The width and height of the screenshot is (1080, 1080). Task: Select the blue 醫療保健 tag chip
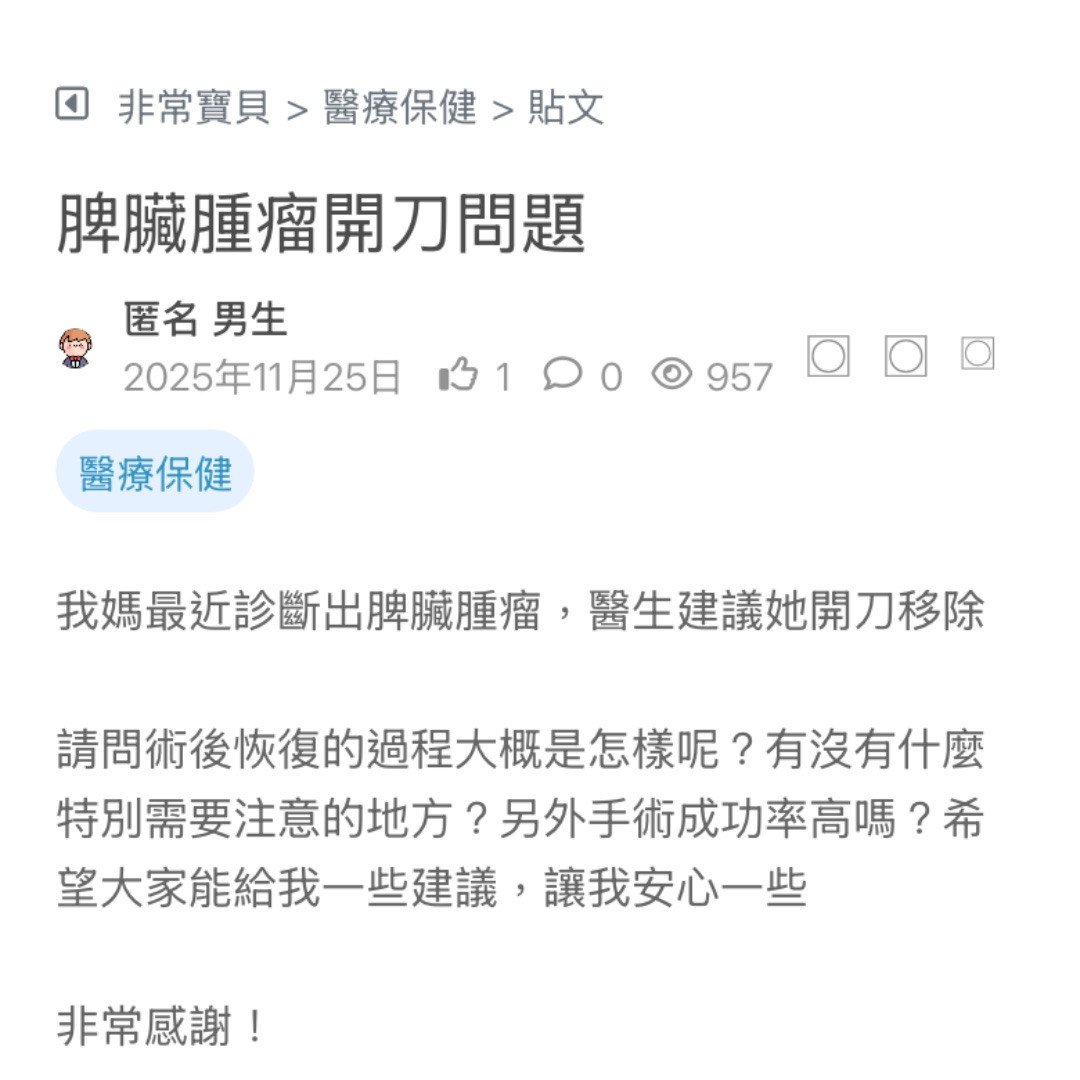[x=155, y=472]
